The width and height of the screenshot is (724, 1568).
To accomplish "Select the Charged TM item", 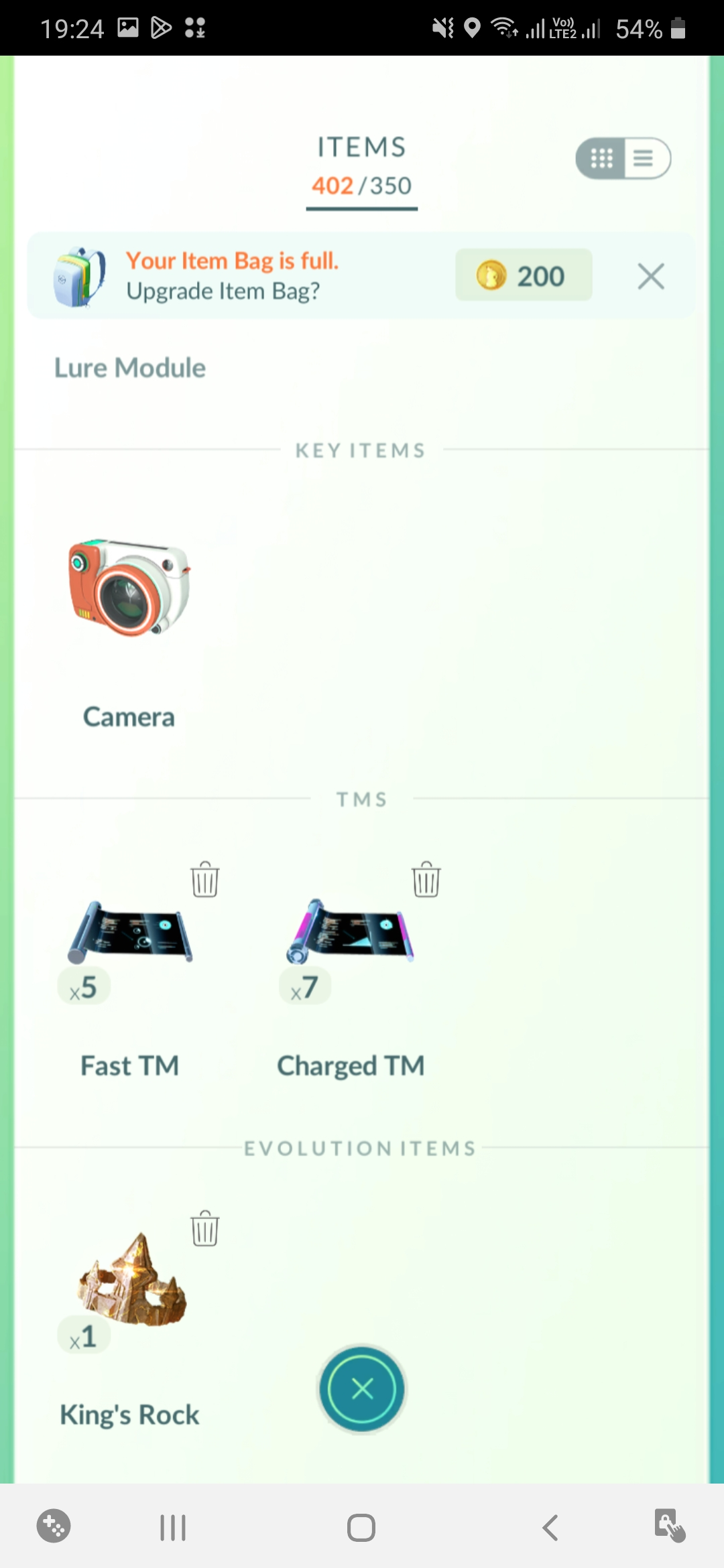I will [x=351, y=933].
